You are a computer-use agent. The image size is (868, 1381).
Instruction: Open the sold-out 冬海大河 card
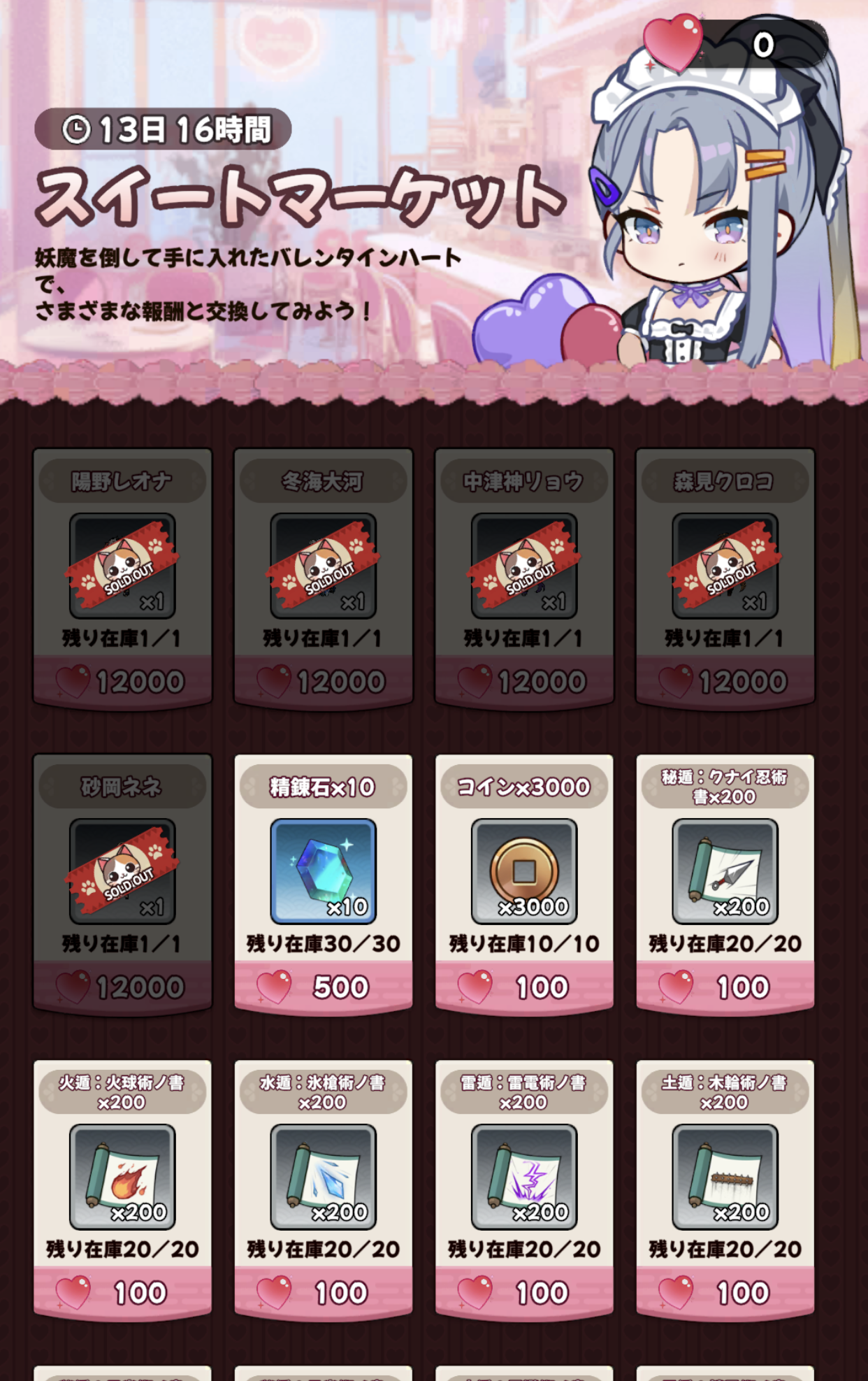point(323,577)
